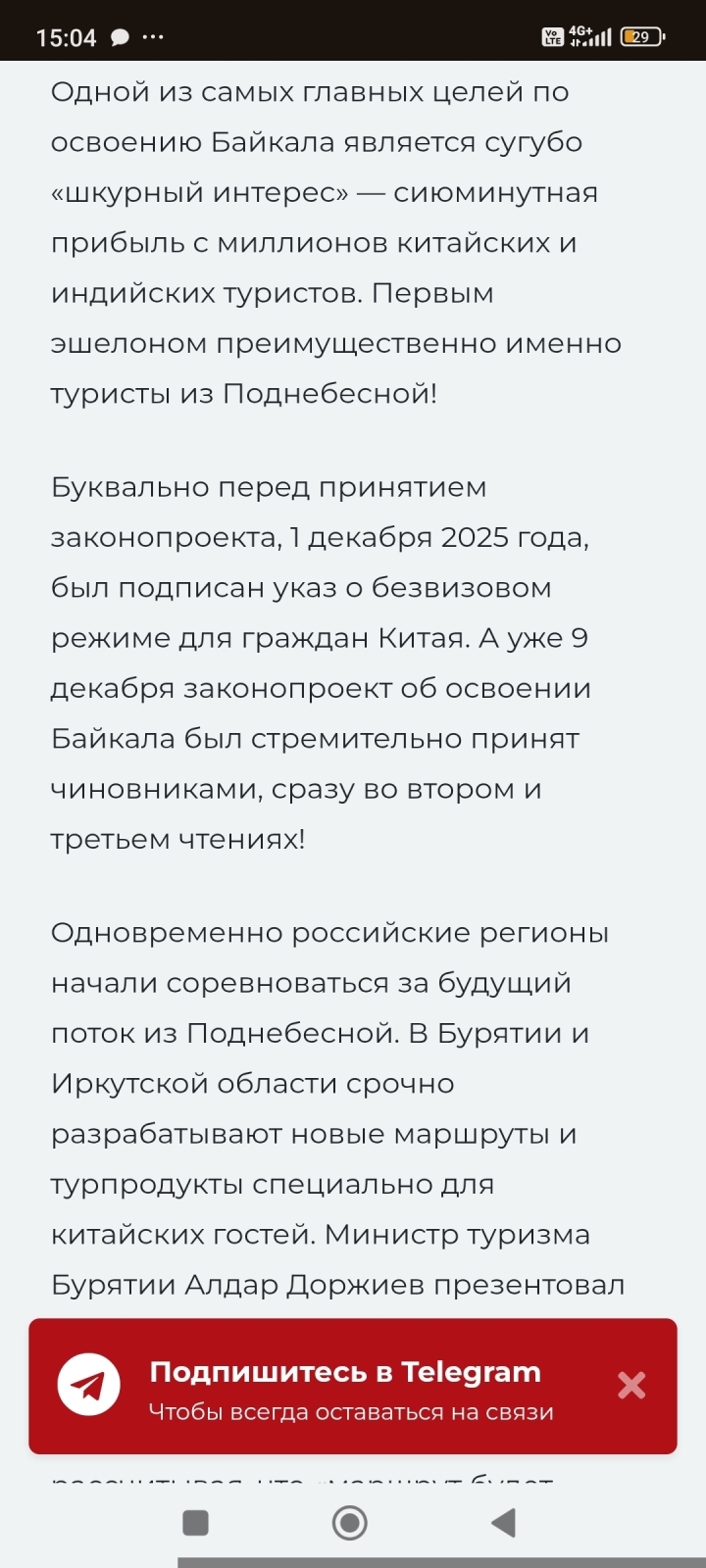Dismiss the Telegram subscription banner
706x1568 pixels.
click(631, 1385)
